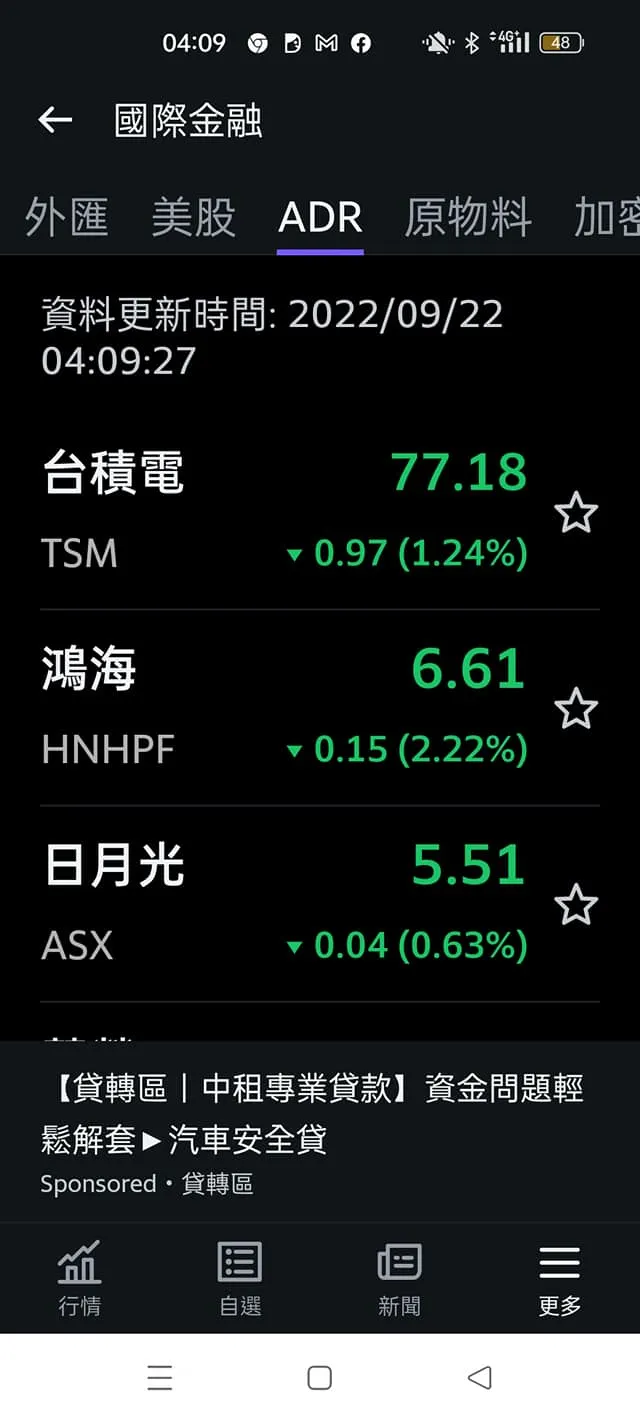Open 日月光 ASX quote page
This screenshot has height=1422, width=640.
point(280,902)
